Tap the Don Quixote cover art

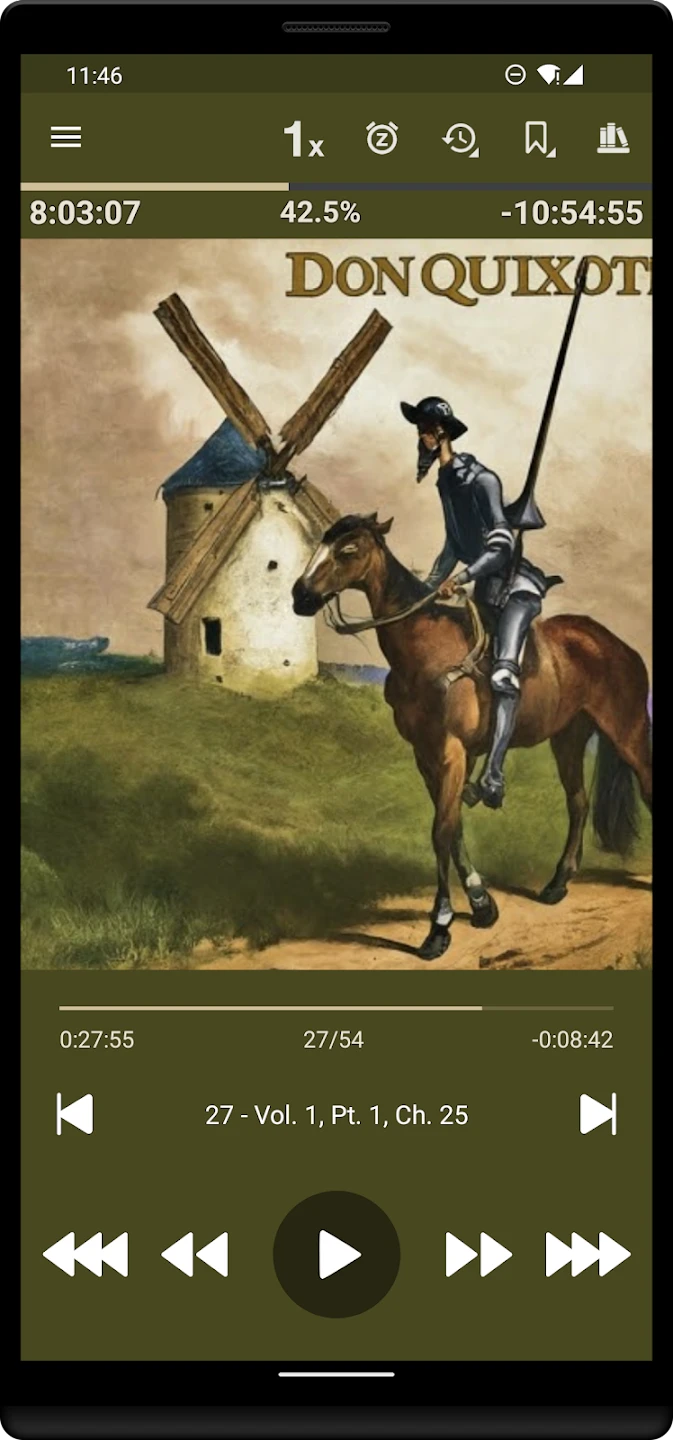[x=336, y=603]
